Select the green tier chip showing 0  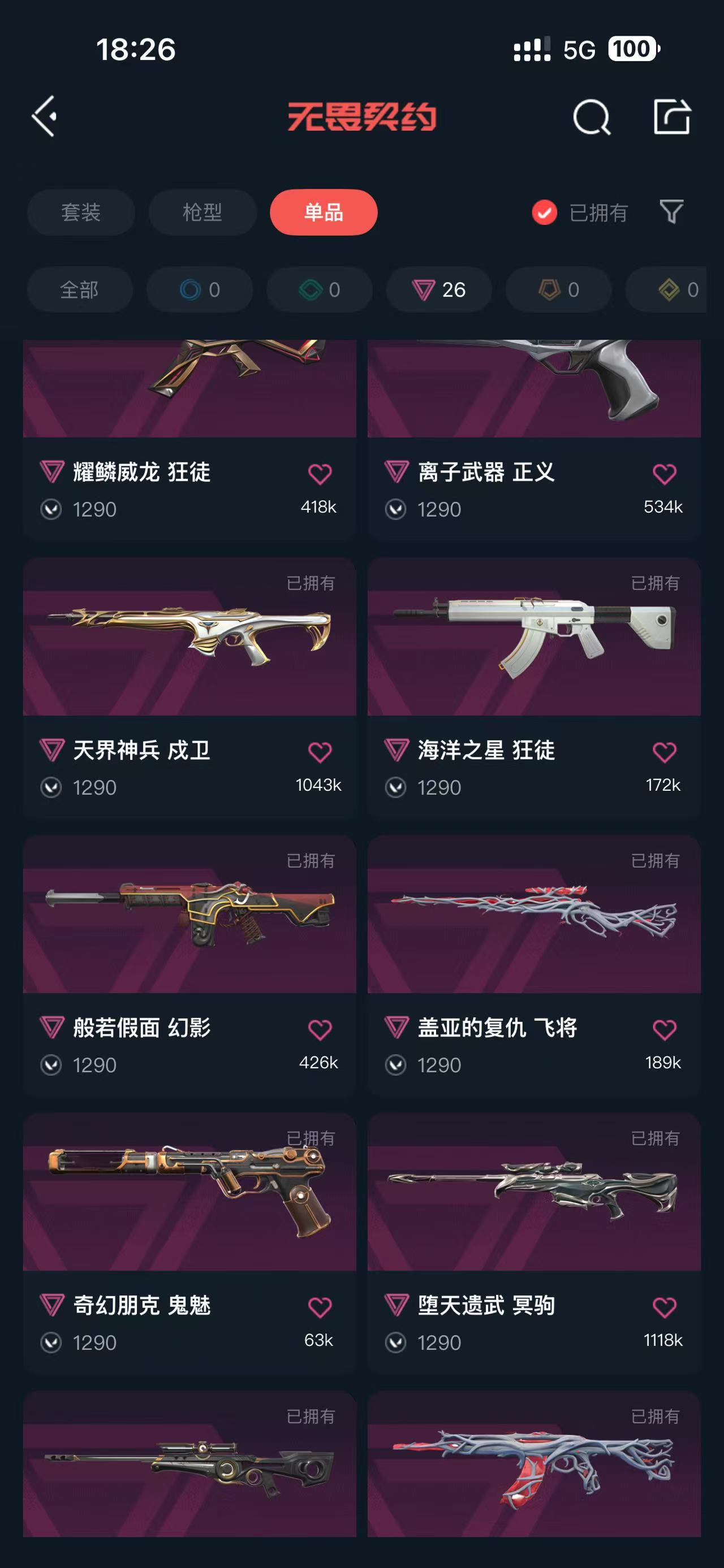pyautogui.click(x=320, y=290)
